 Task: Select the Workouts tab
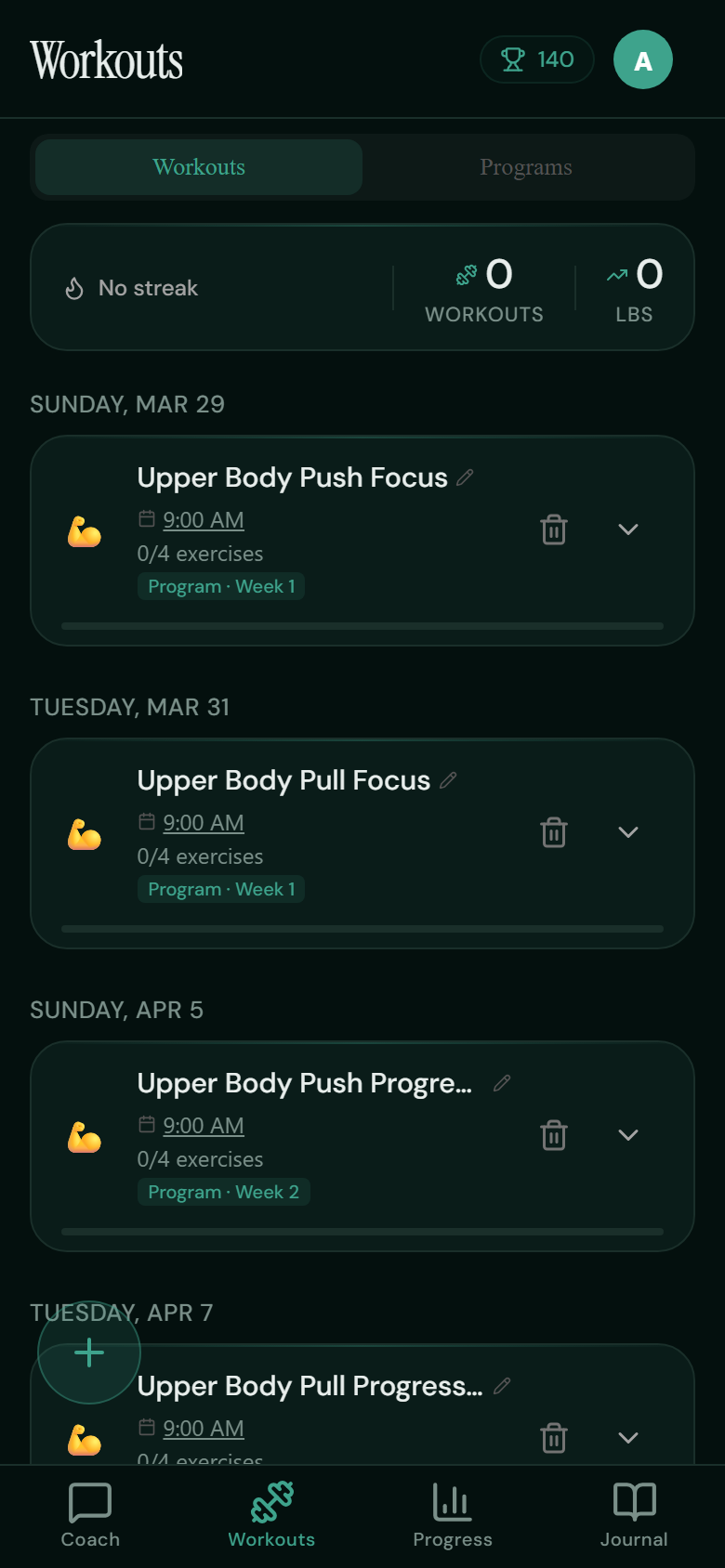coord(198,167)
